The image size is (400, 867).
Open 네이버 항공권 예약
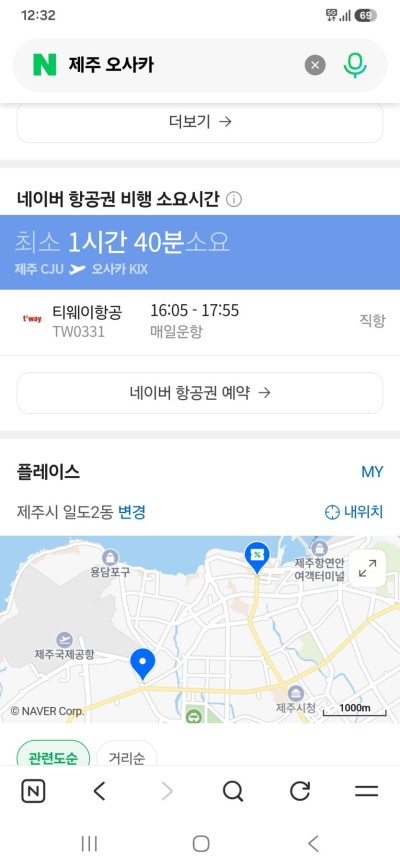click(200, 393)
